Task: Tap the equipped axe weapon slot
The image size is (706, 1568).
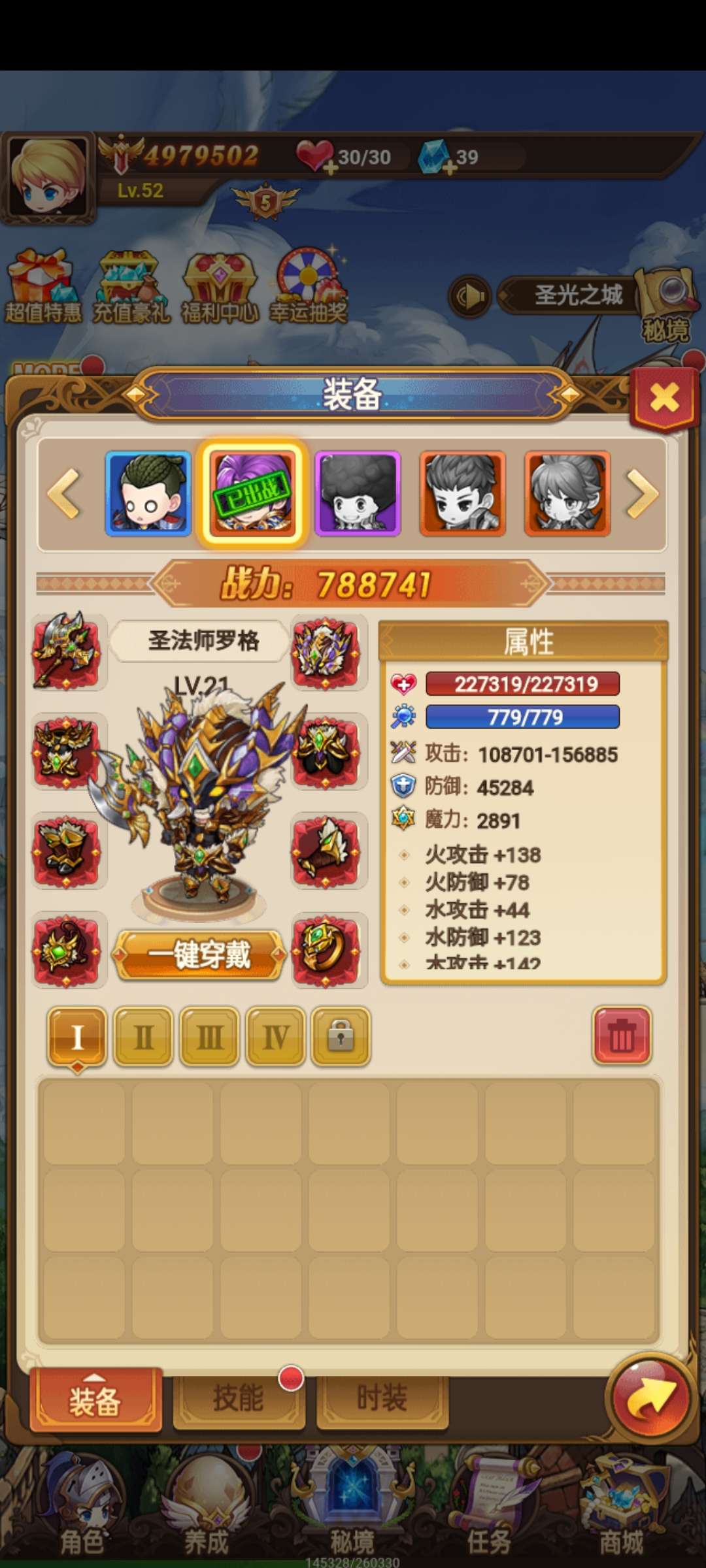Action: (x=66, y=651)
